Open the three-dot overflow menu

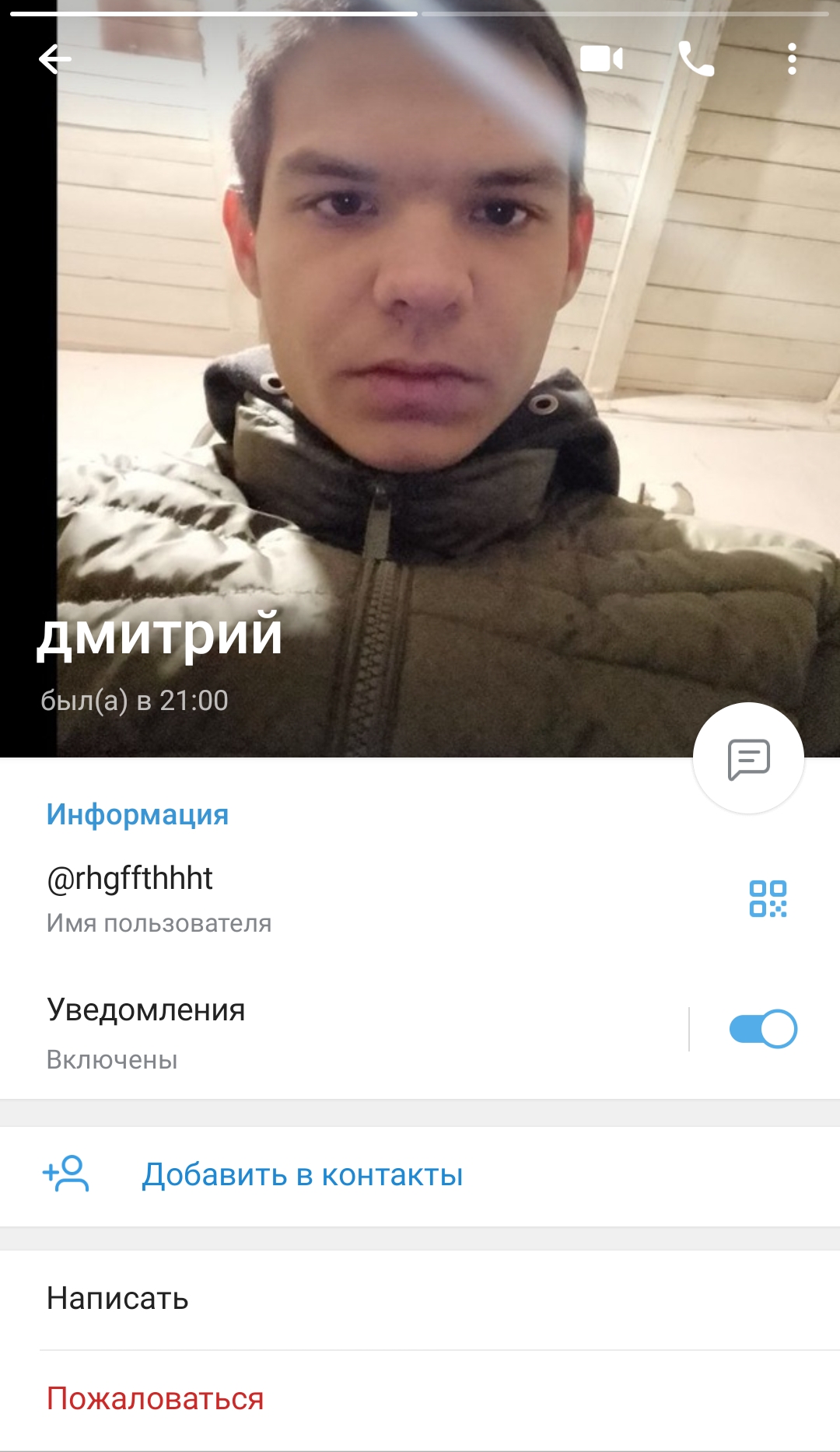click(792, 59)
